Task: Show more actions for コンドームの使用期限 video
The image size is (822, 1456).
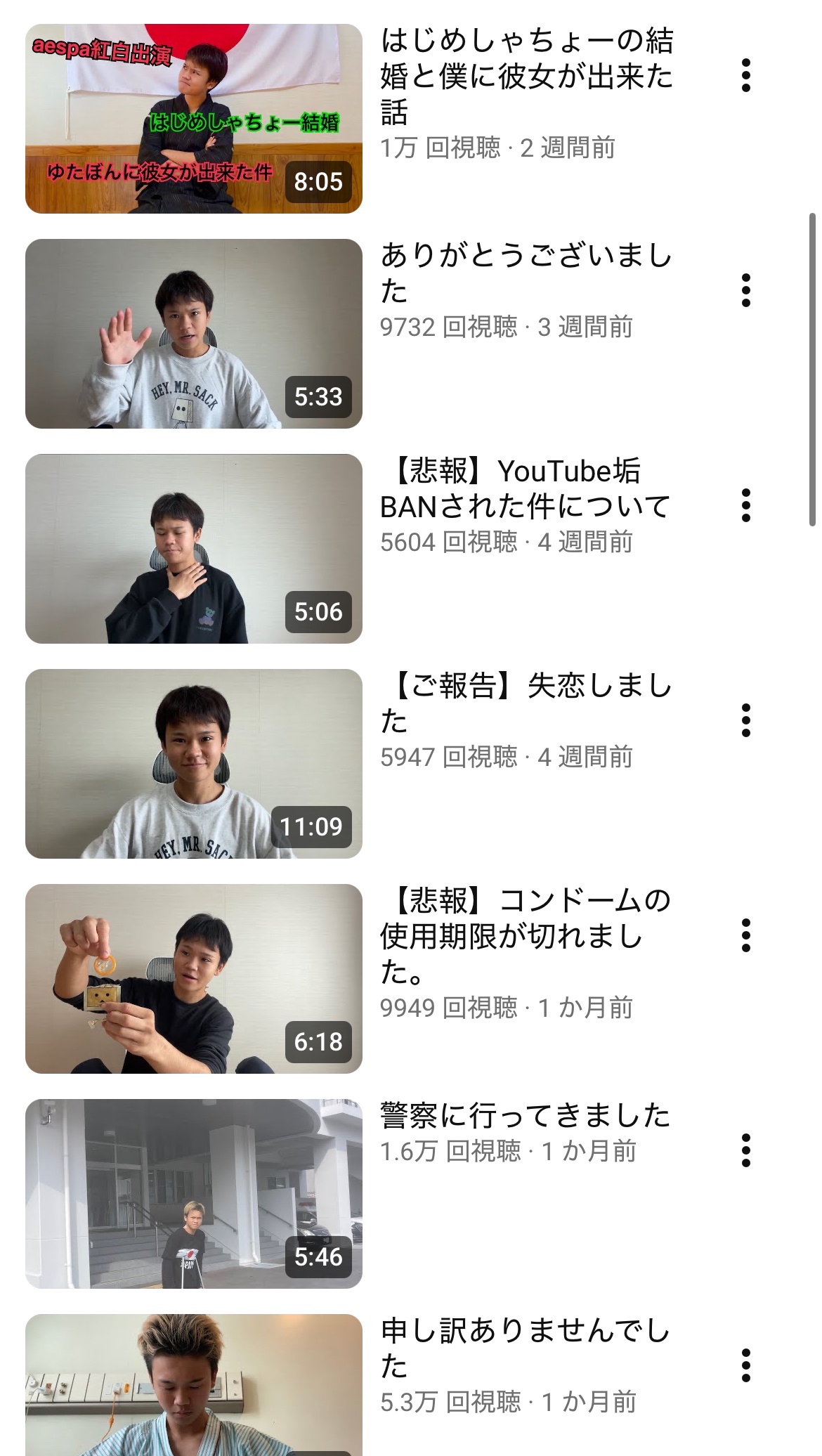Action: [746, 935]
